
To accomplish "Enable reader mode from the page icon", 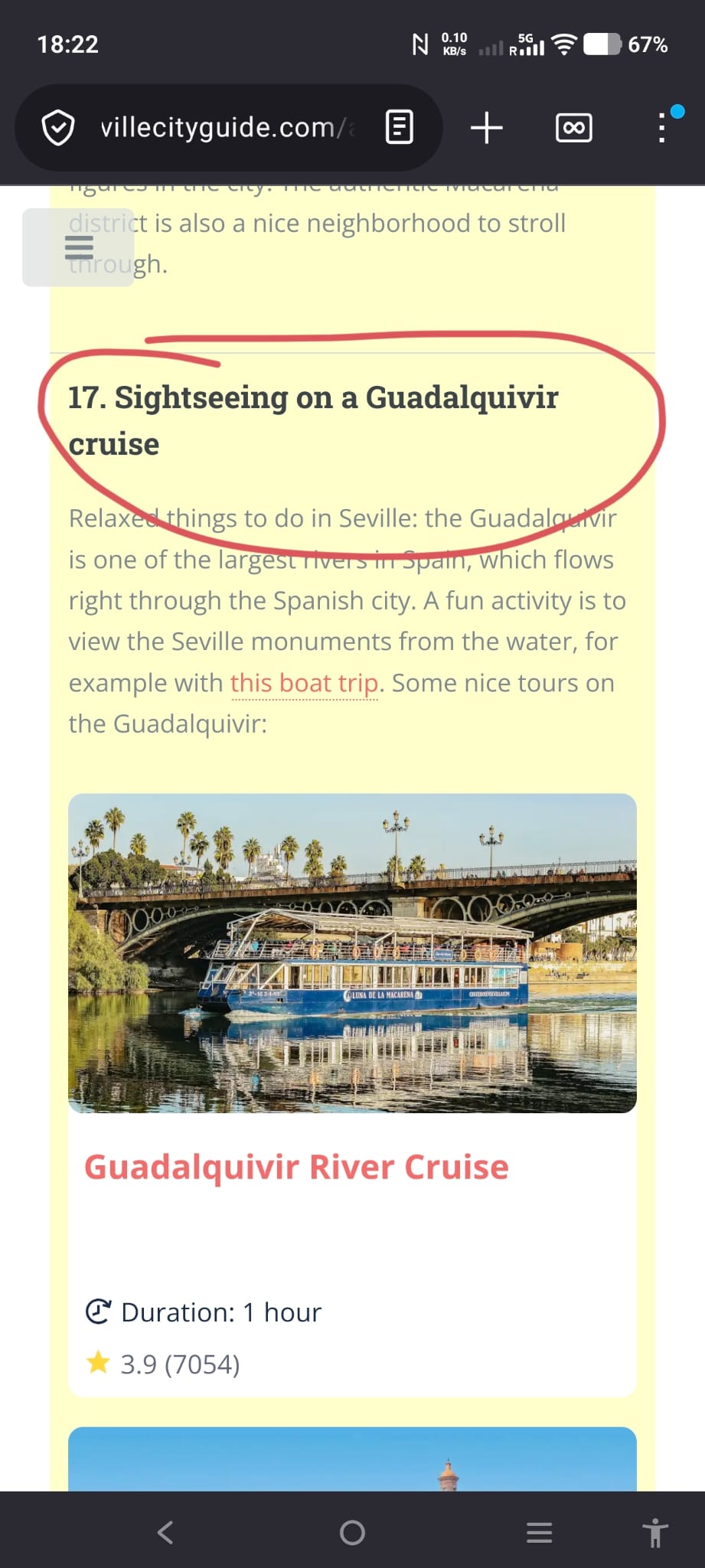I will 400,127.
